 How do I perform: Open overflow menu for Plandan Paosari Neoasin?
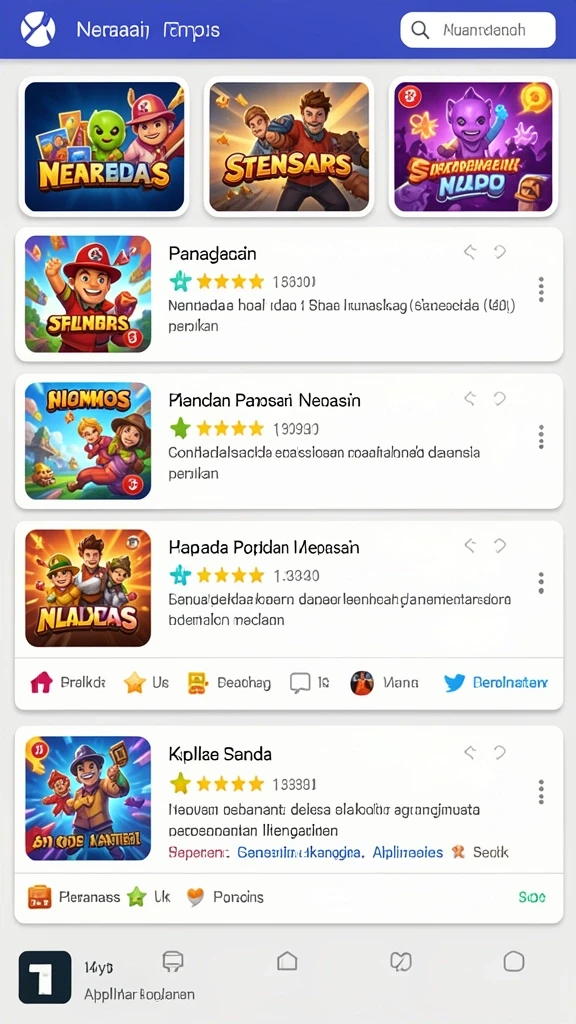[541, 436]
